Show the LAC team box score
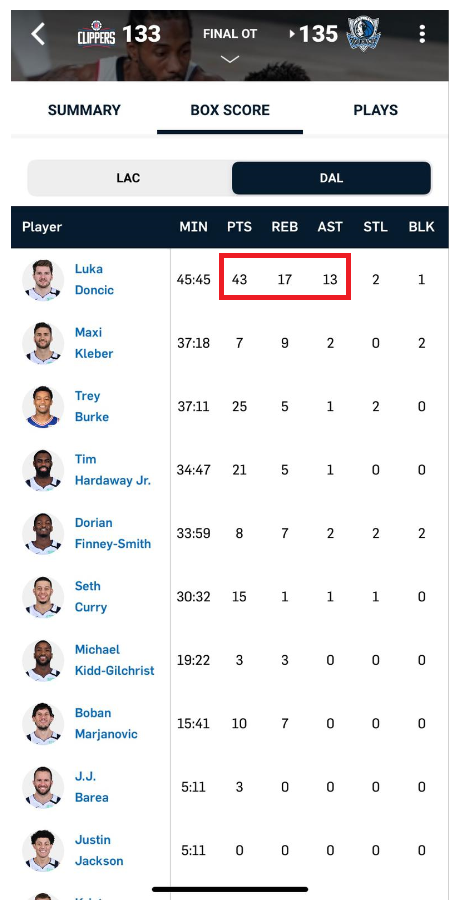The height and width of the screenshot is (908, 456). tap(129, 178)
